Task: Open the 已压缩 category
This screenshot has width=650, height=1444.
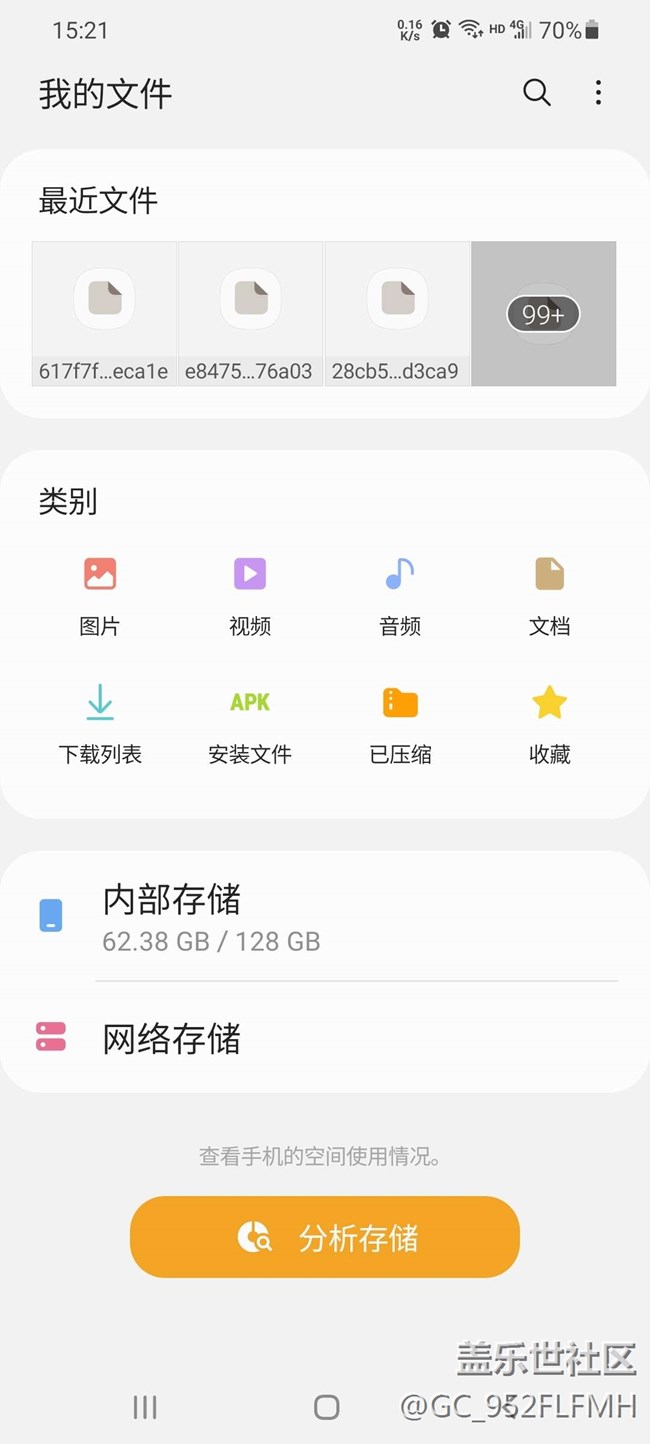Action: (x=400, y=725)
